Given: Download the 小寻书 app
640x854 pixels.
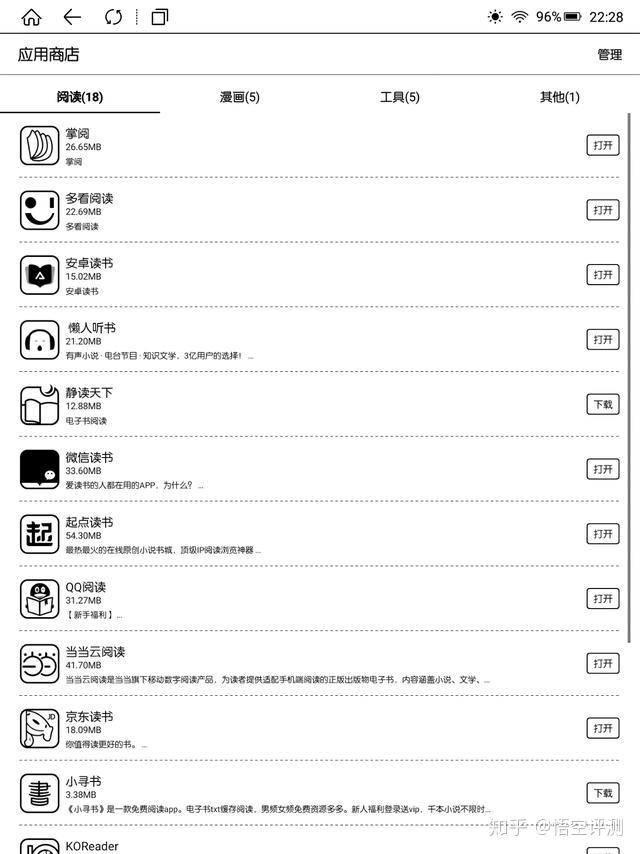Looking at the screenshot, I should pos(602,793).
